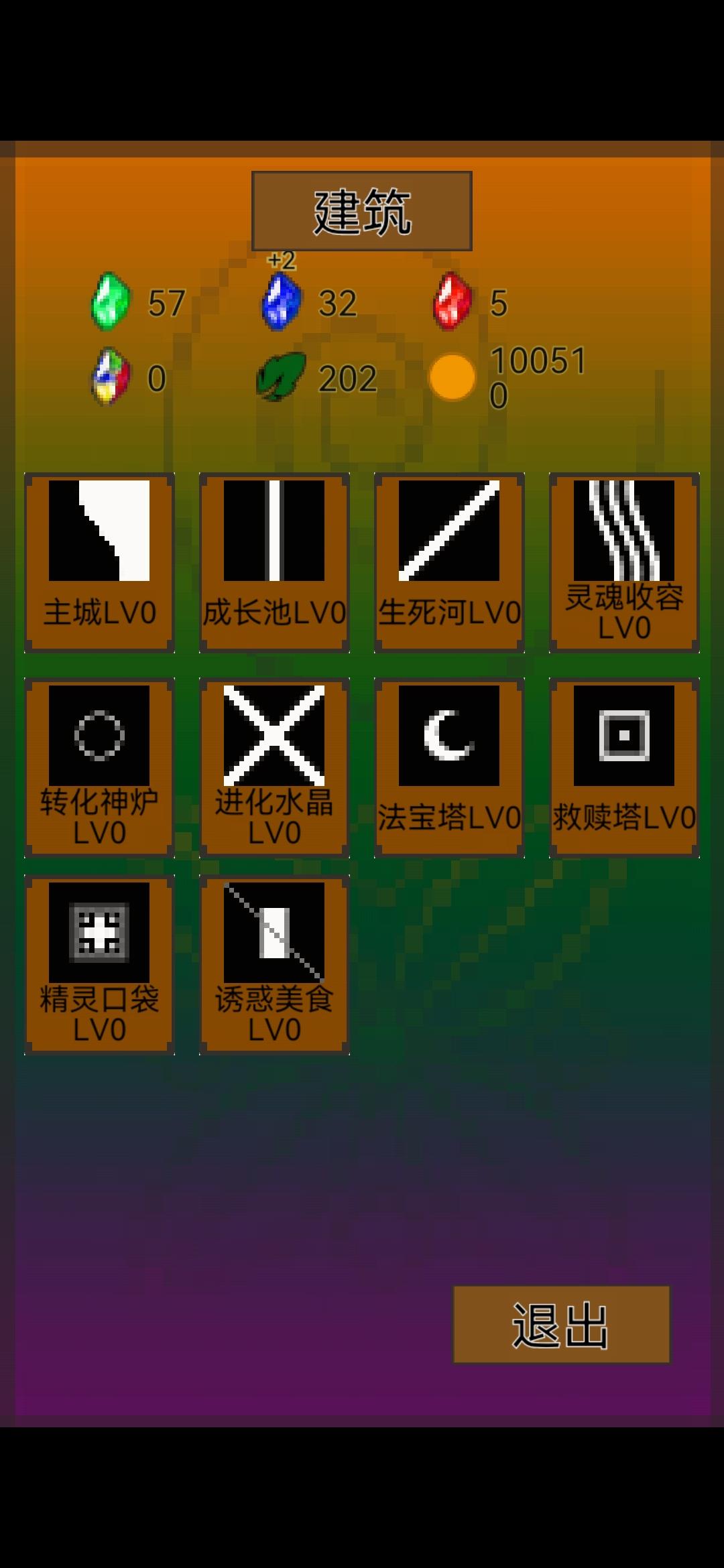724x1568 pixels.
Task: Open the 生死河 LV0 tile
Action: [449, 563]
